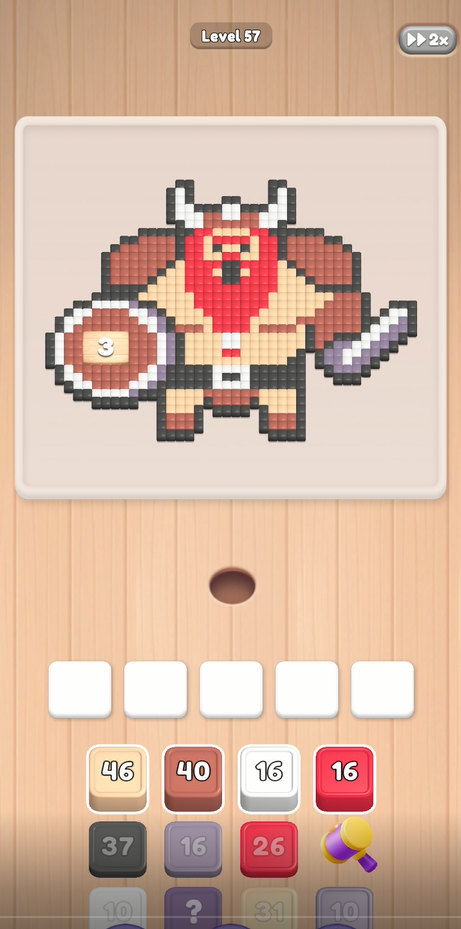Use the hammer booster
The height and width of the screenshot is (929, 461).
[x=349, y=845]
